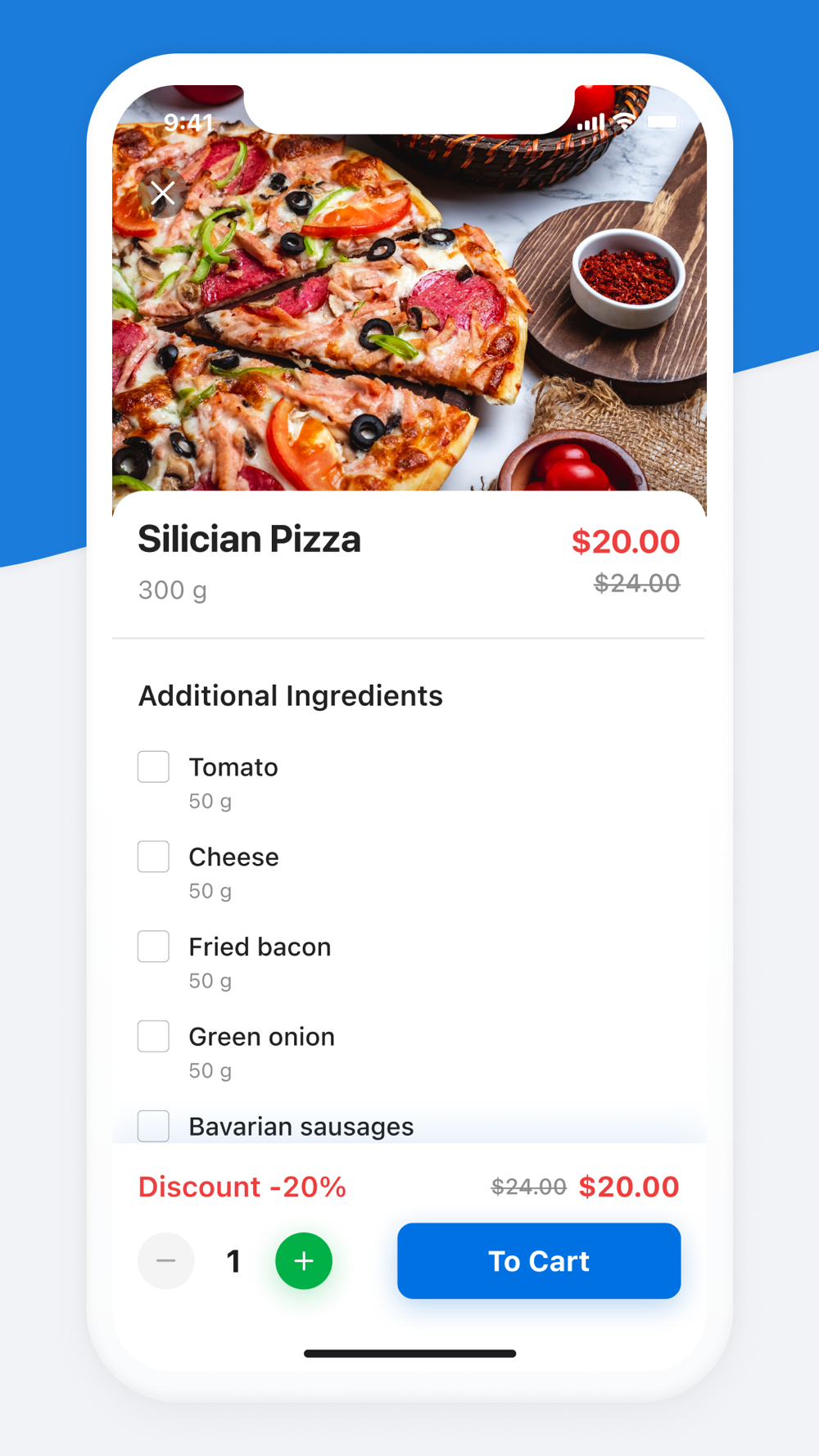Check the Tomato ingredient box

click(153, 766)
